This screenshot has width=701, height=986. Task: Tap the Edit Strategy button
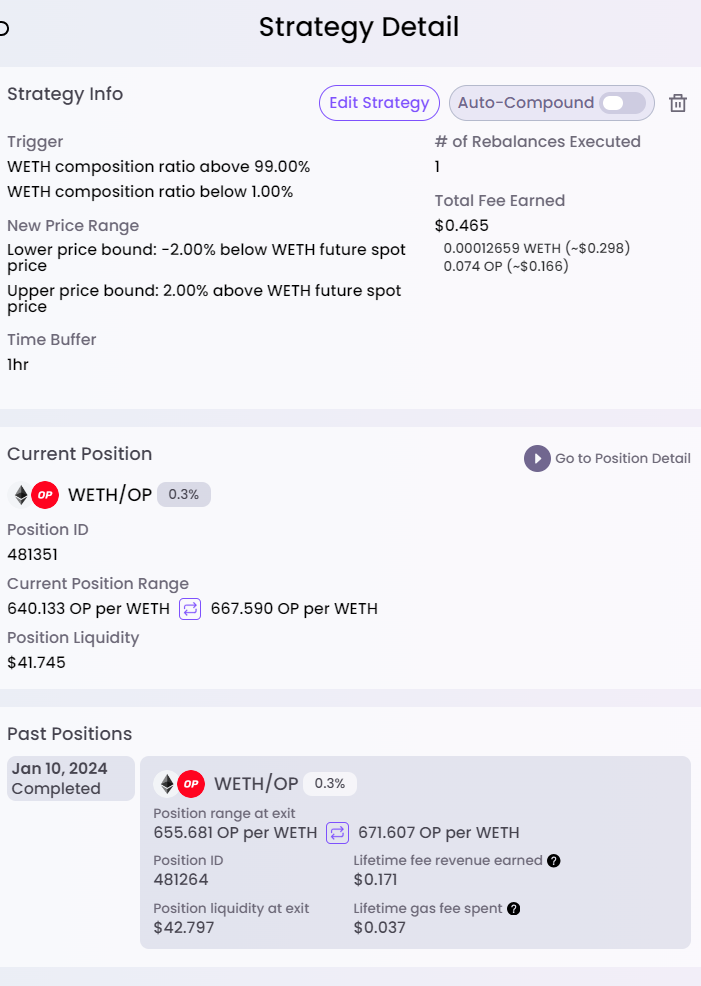point(379,102)
